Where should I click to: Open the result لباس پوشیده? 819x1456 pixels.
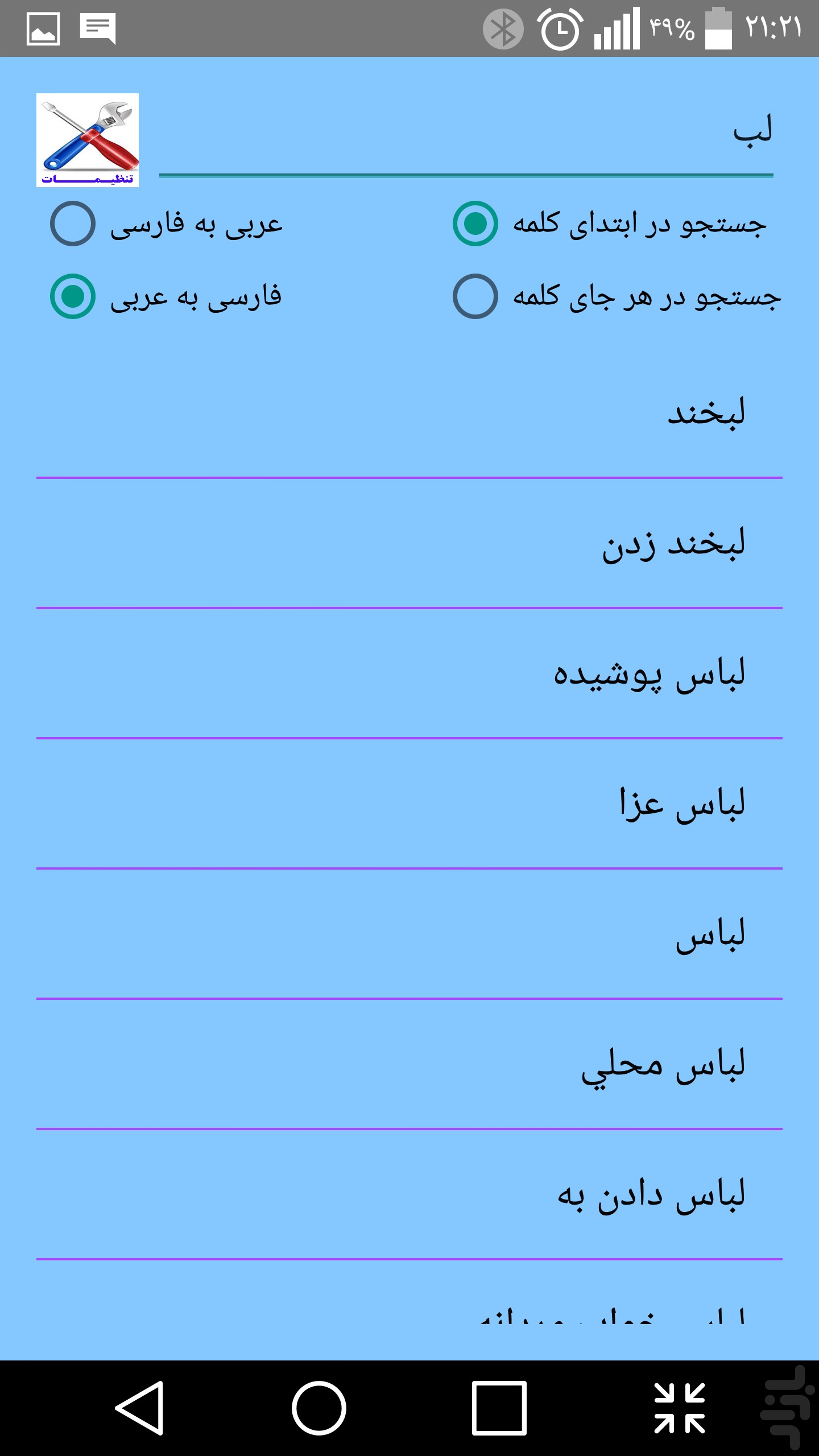click(409, 674)
